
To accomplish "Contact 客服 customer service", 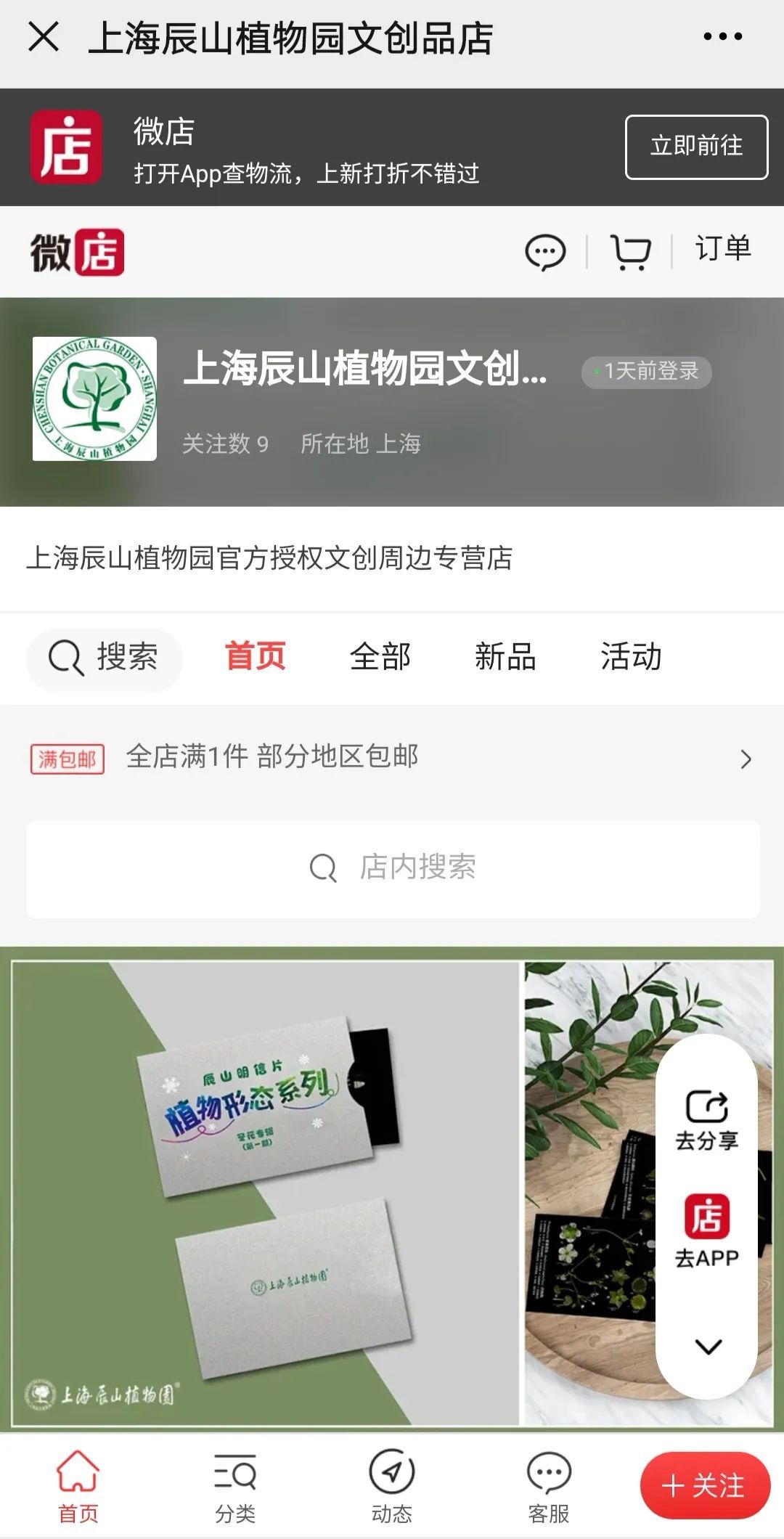I will pyautogui.click(x=548, y=1487).
